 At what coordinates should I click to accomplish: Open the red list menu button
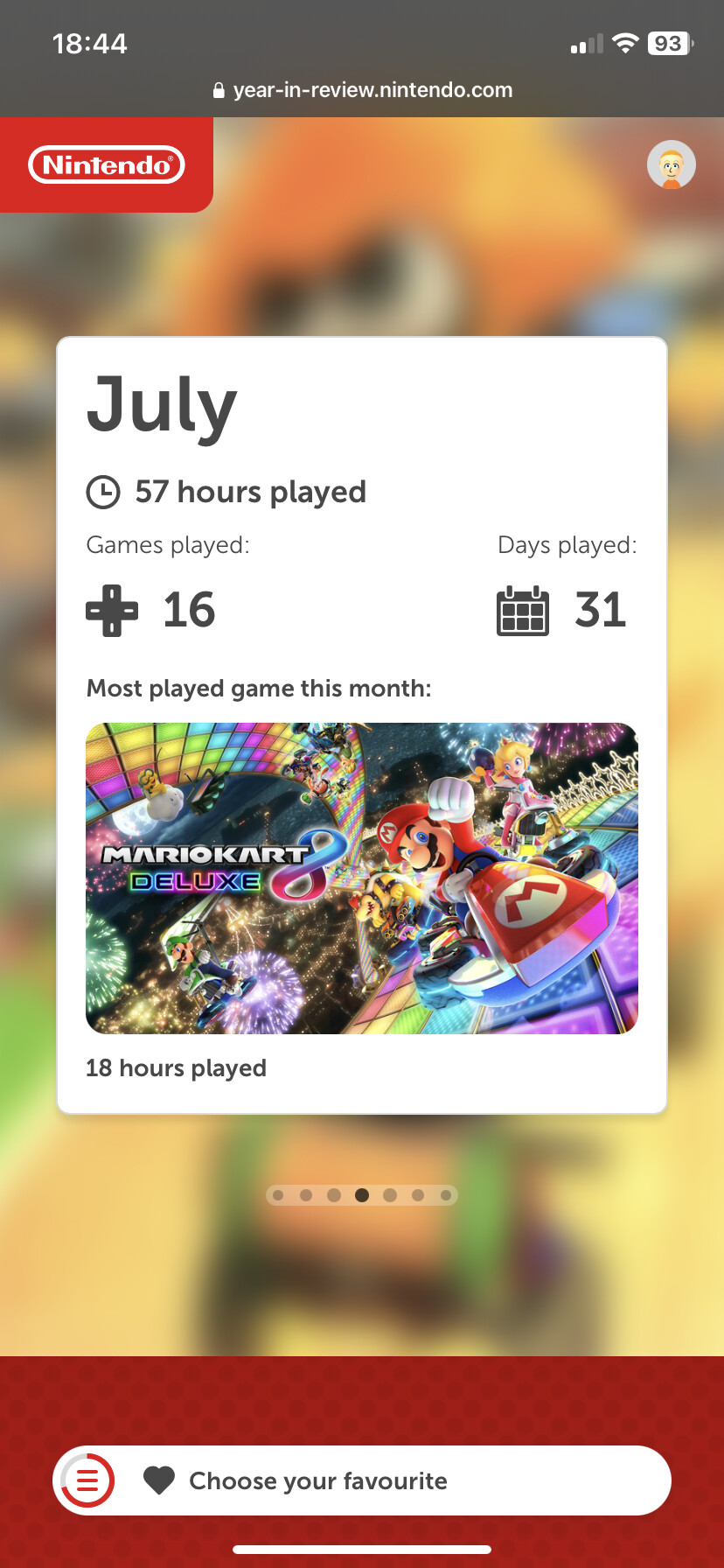87,1480
